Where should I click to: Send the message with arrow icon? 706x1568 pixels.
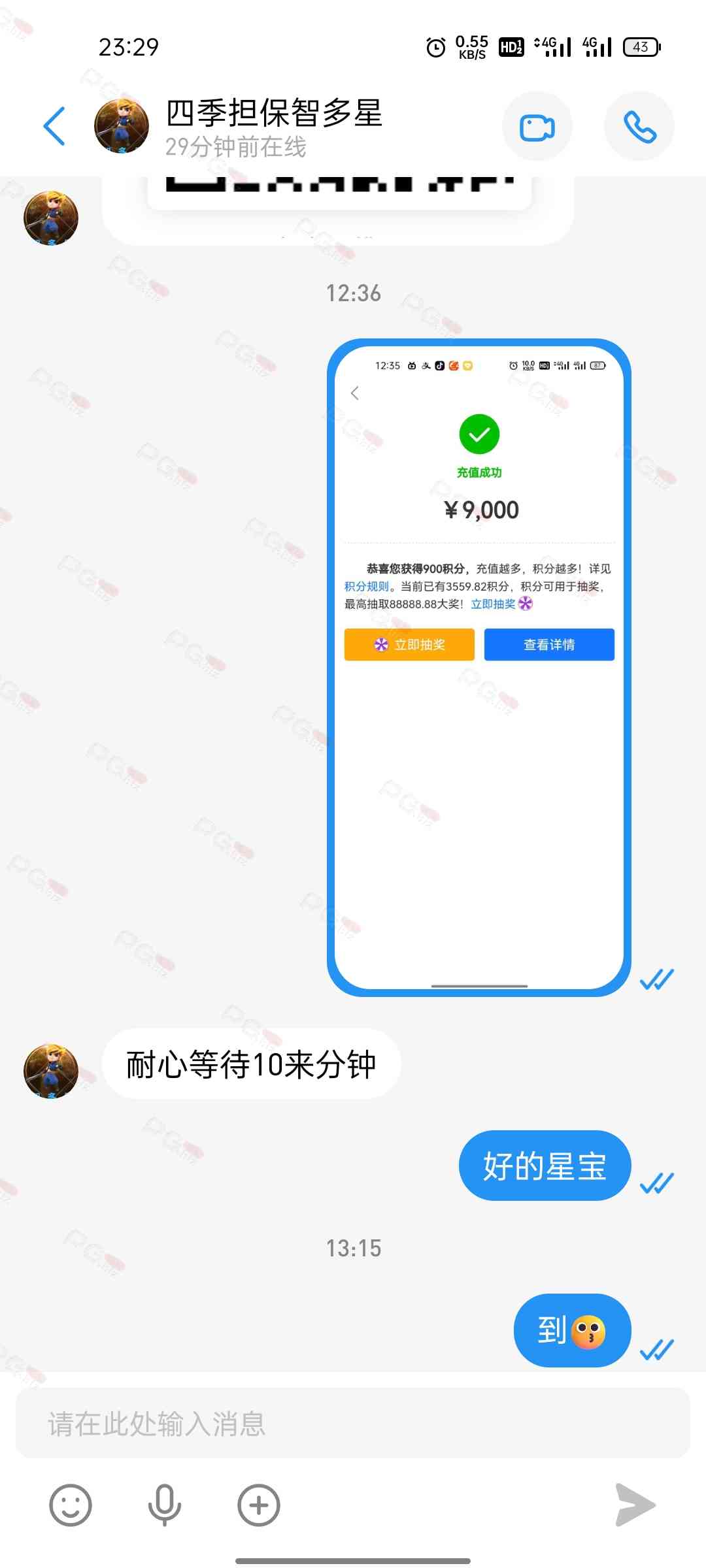635,1505
